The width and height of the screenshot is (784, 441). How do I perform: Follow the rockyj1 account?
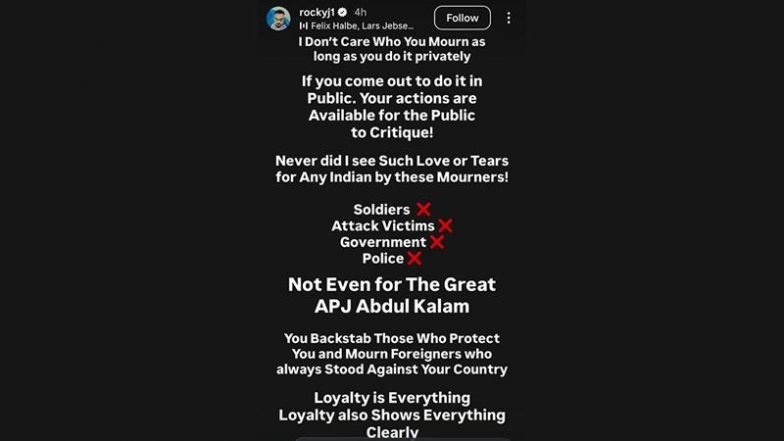[x=462, y=18]
